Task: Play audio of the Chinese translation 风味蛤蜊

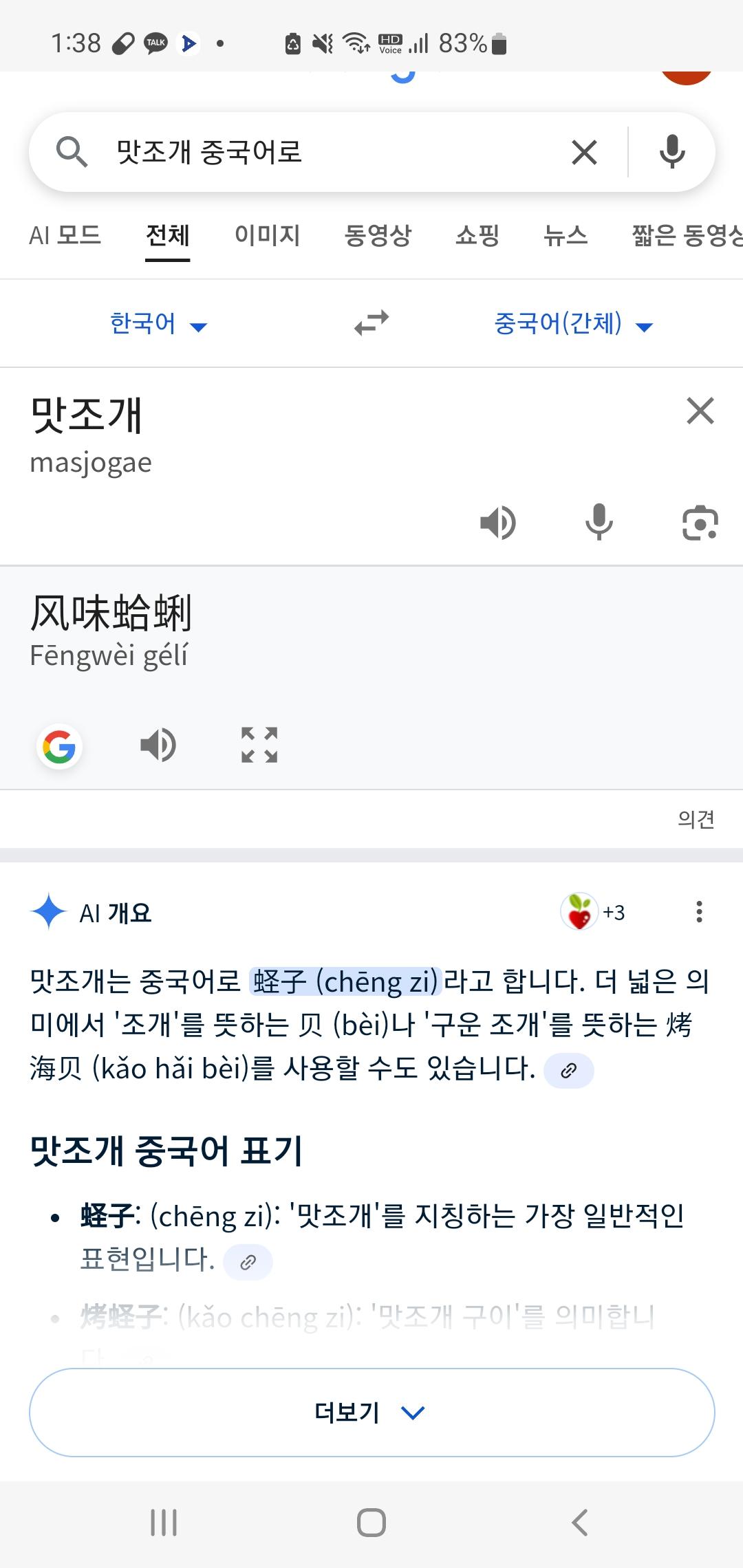Action: point(158,745)
